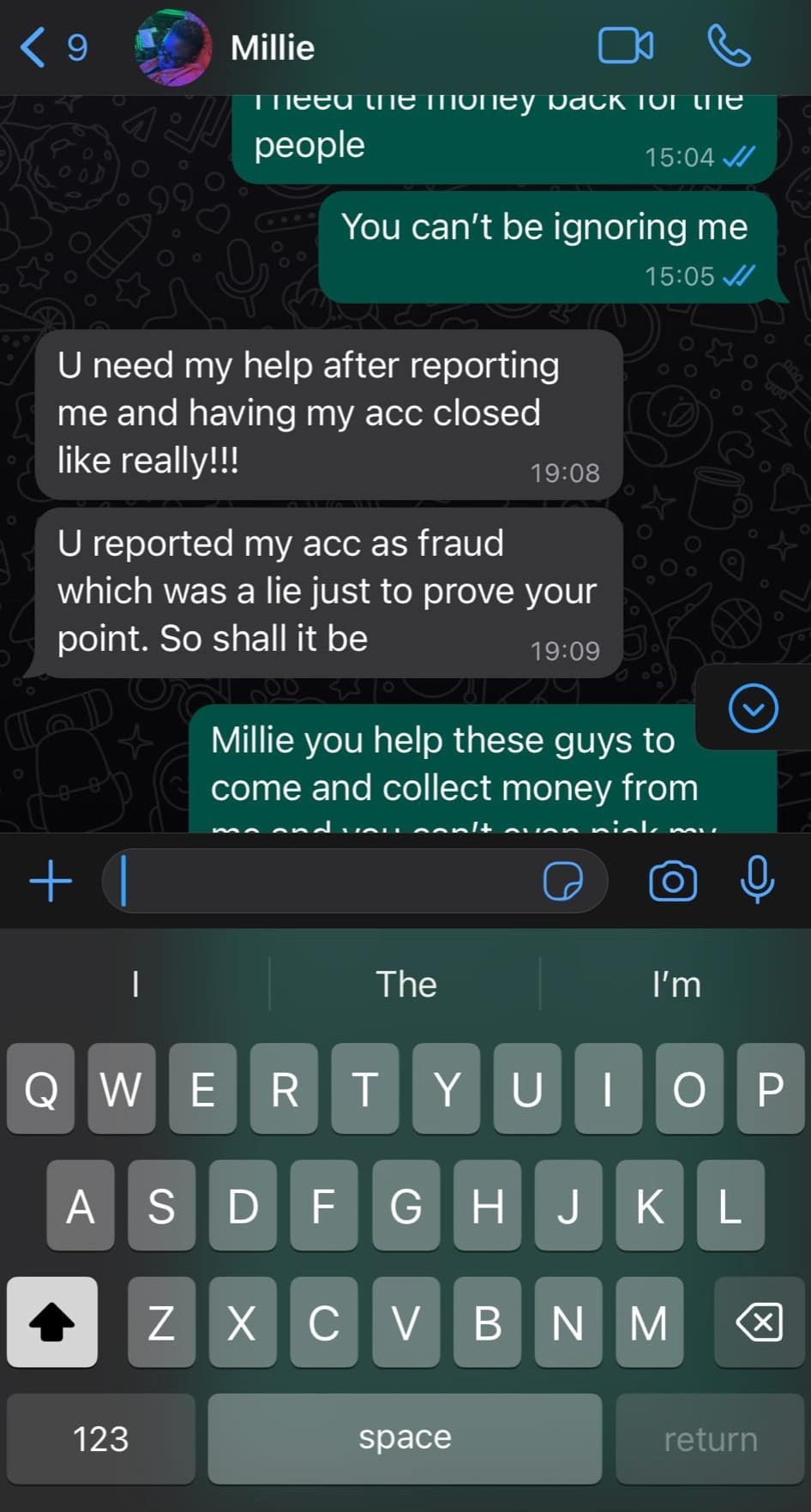Image resolution: width=811 pixels, height=1512 pixels.
Task: Open the plus attachment menu
Action: pyautogui.click(x=51, y=881)
